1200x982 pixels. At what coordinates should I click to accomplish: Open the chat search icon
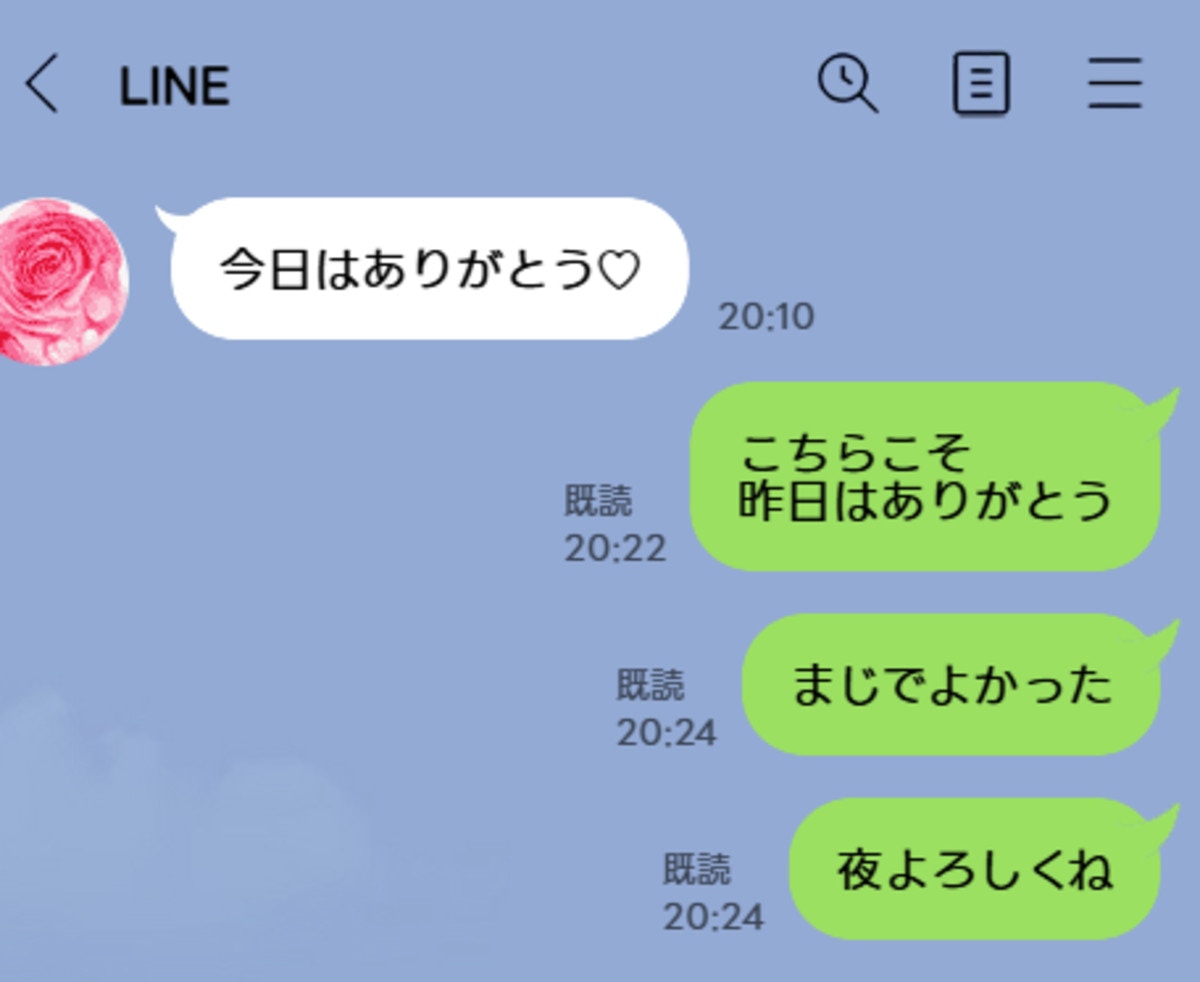coord(847,83)
